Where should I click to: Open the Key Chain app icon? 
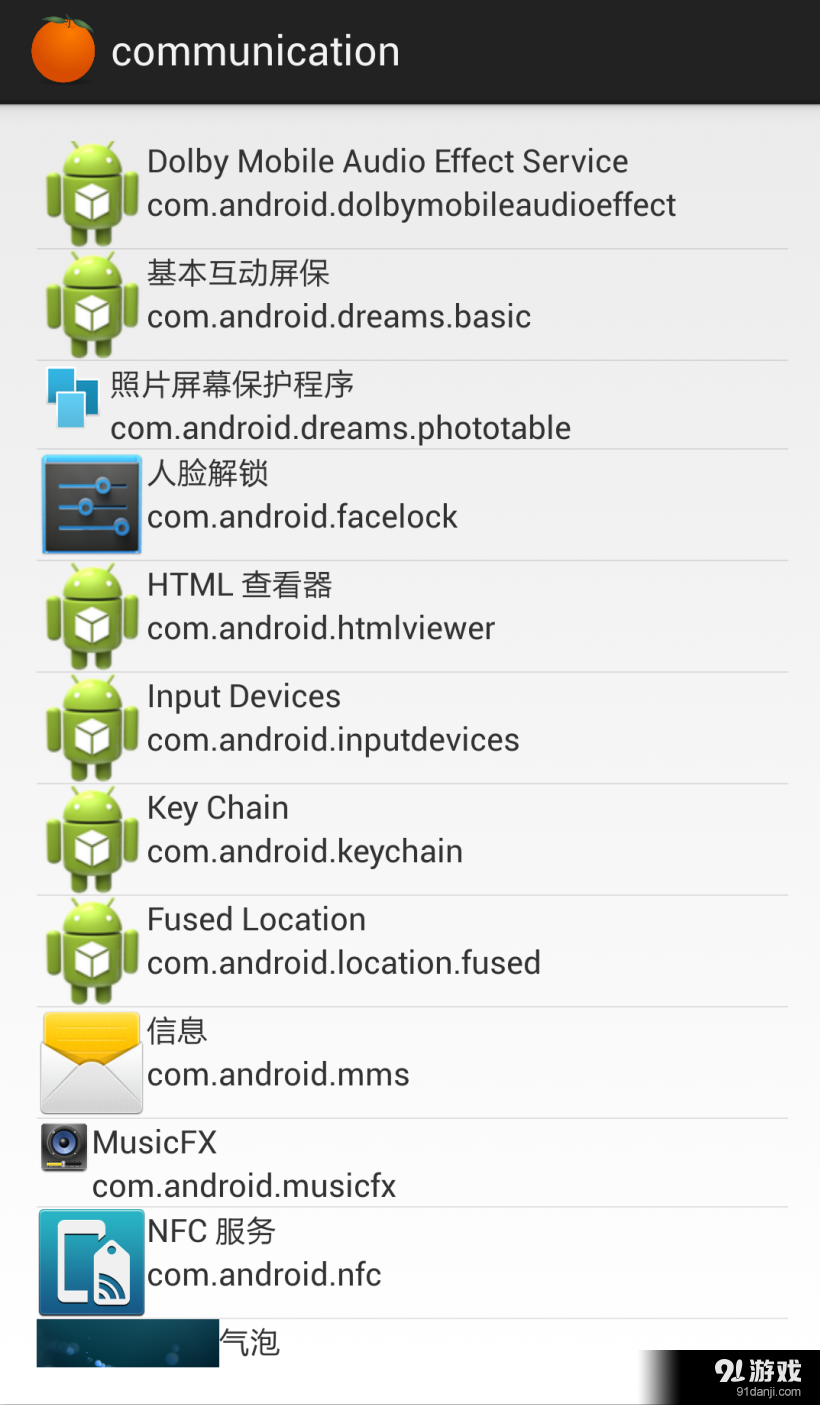90,838
